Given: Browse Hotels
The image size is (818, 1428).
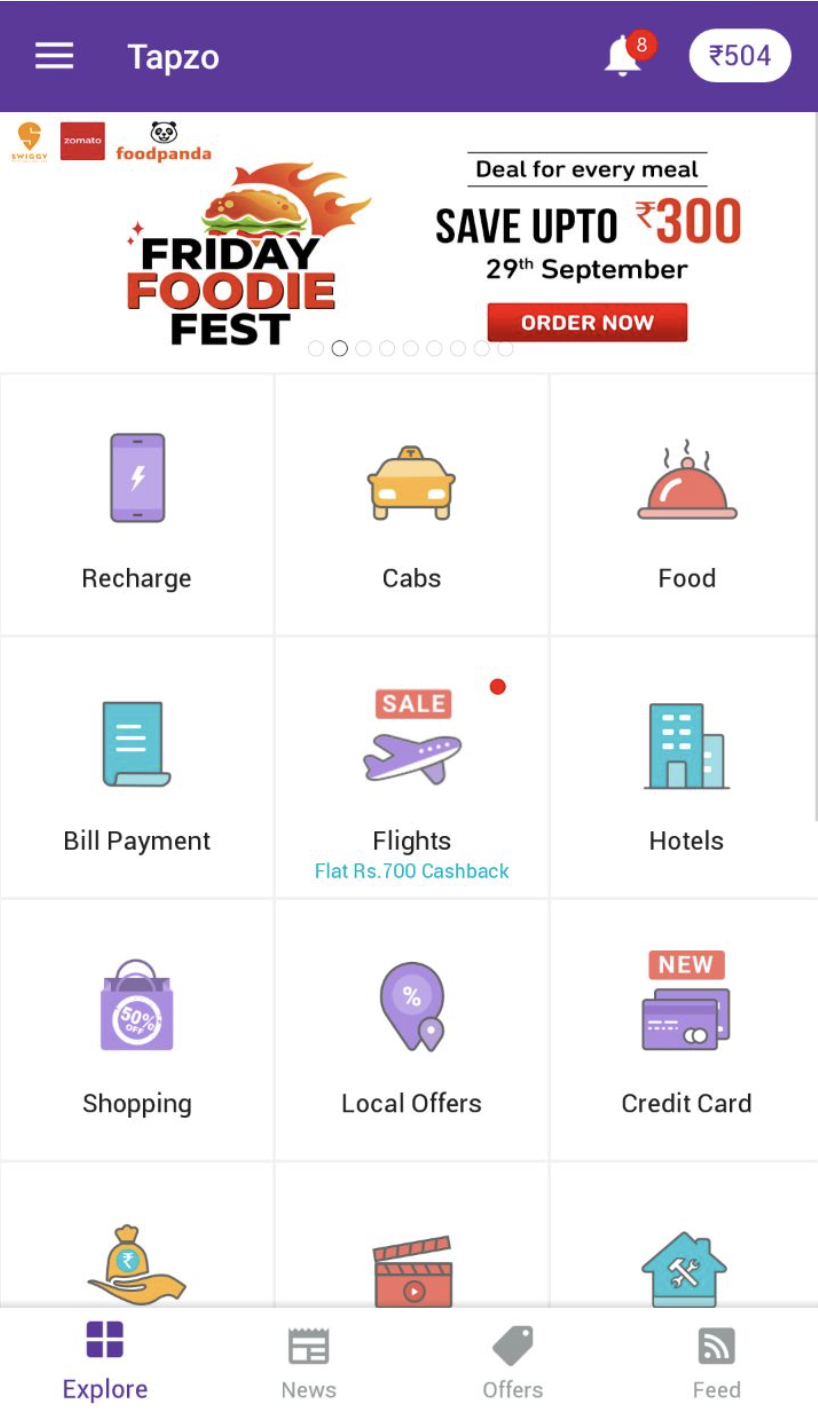Looking at the screenshot, I should 686,768.
